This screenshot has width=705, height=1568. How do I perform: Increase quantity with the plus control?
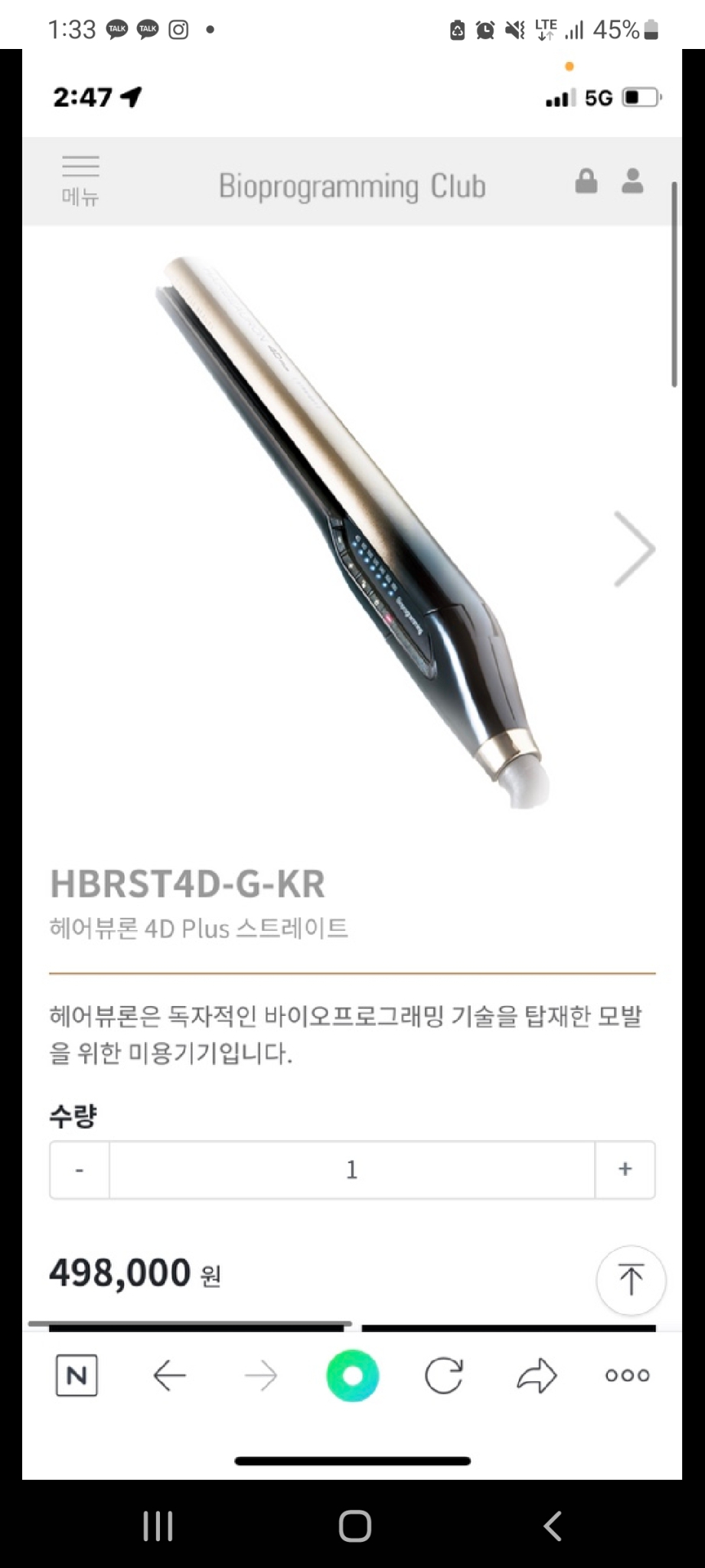[x=625, y=1169]
